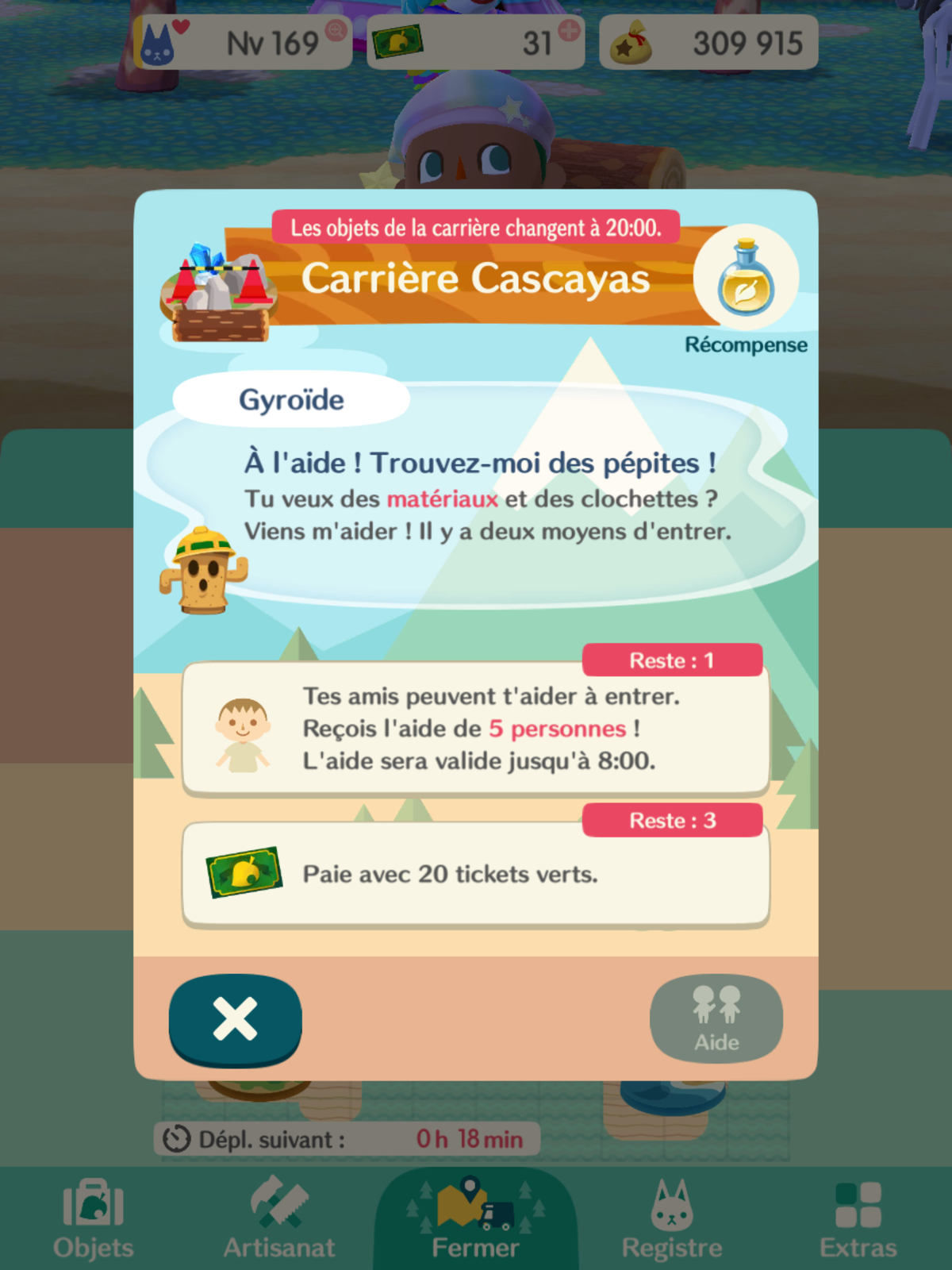This screenshot has height=1270, width=952.
Task: Open the Registre tab
Action: click(x=672, y=1220)
